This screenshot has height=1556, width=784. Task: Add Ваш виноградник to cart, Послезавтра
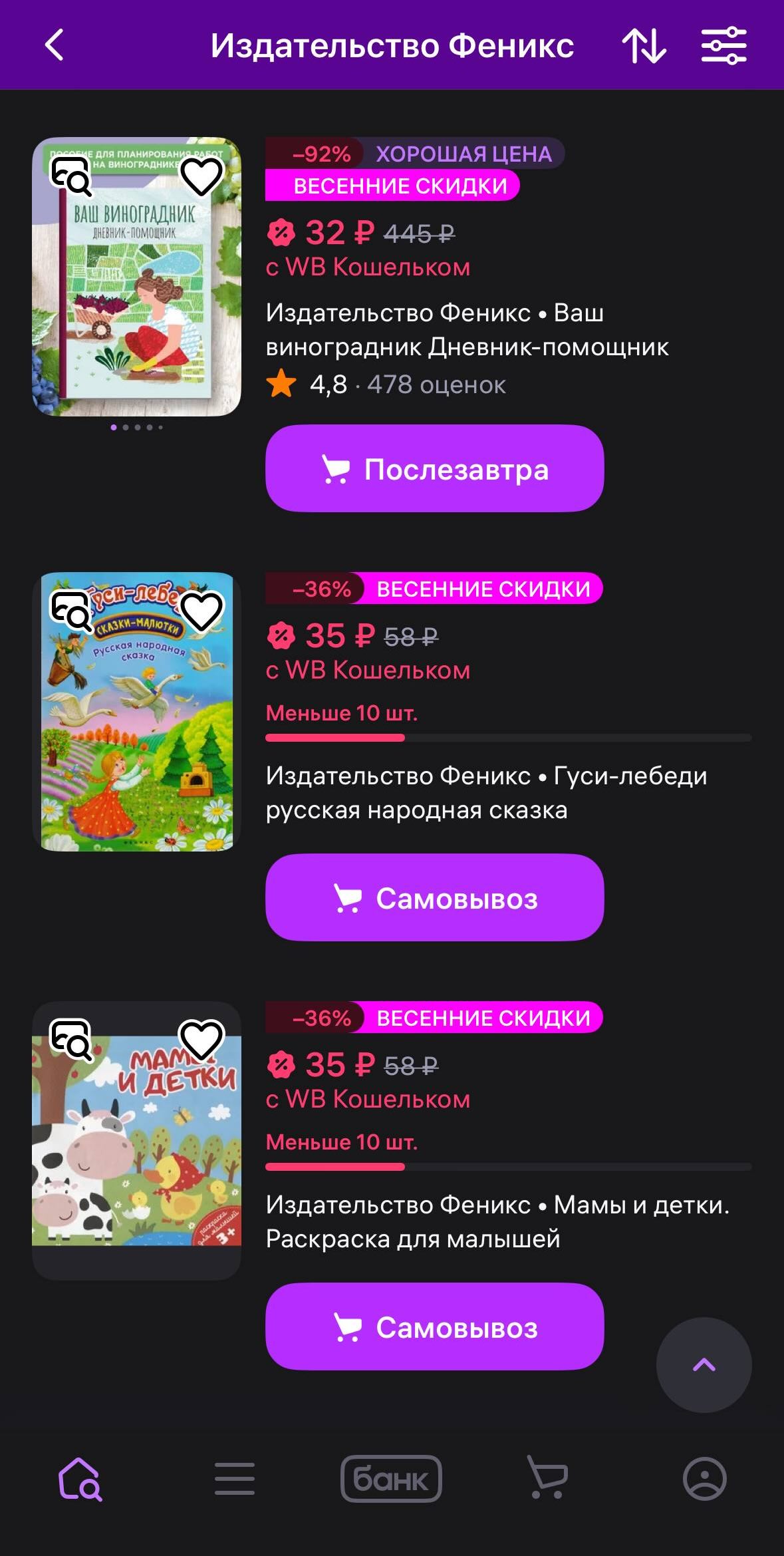tap(434, 469)
